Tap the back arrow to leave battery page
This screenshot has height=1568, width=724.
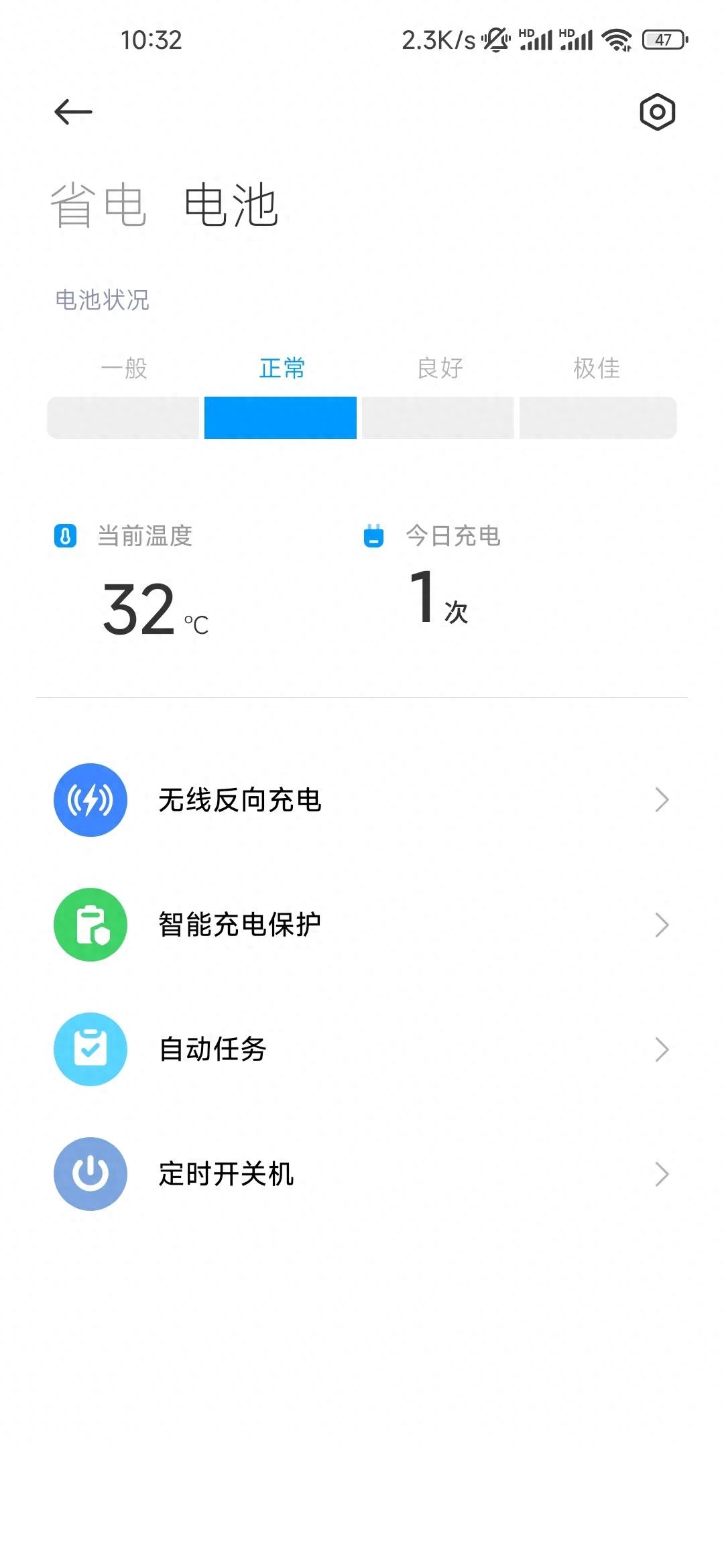[72, 111]
